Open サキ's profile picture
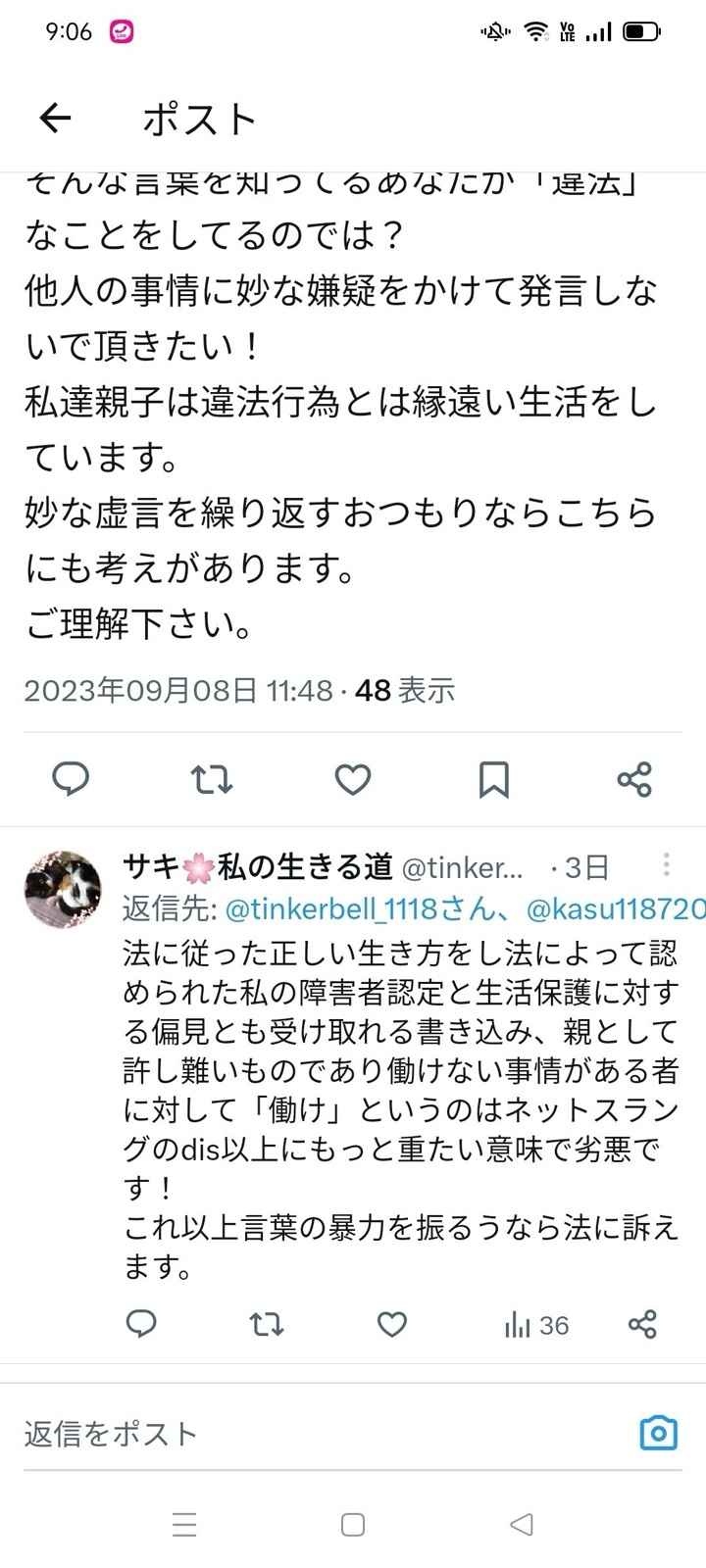Image resolution: width=706 pixels, height=1568 pixels. click(63, 889)
